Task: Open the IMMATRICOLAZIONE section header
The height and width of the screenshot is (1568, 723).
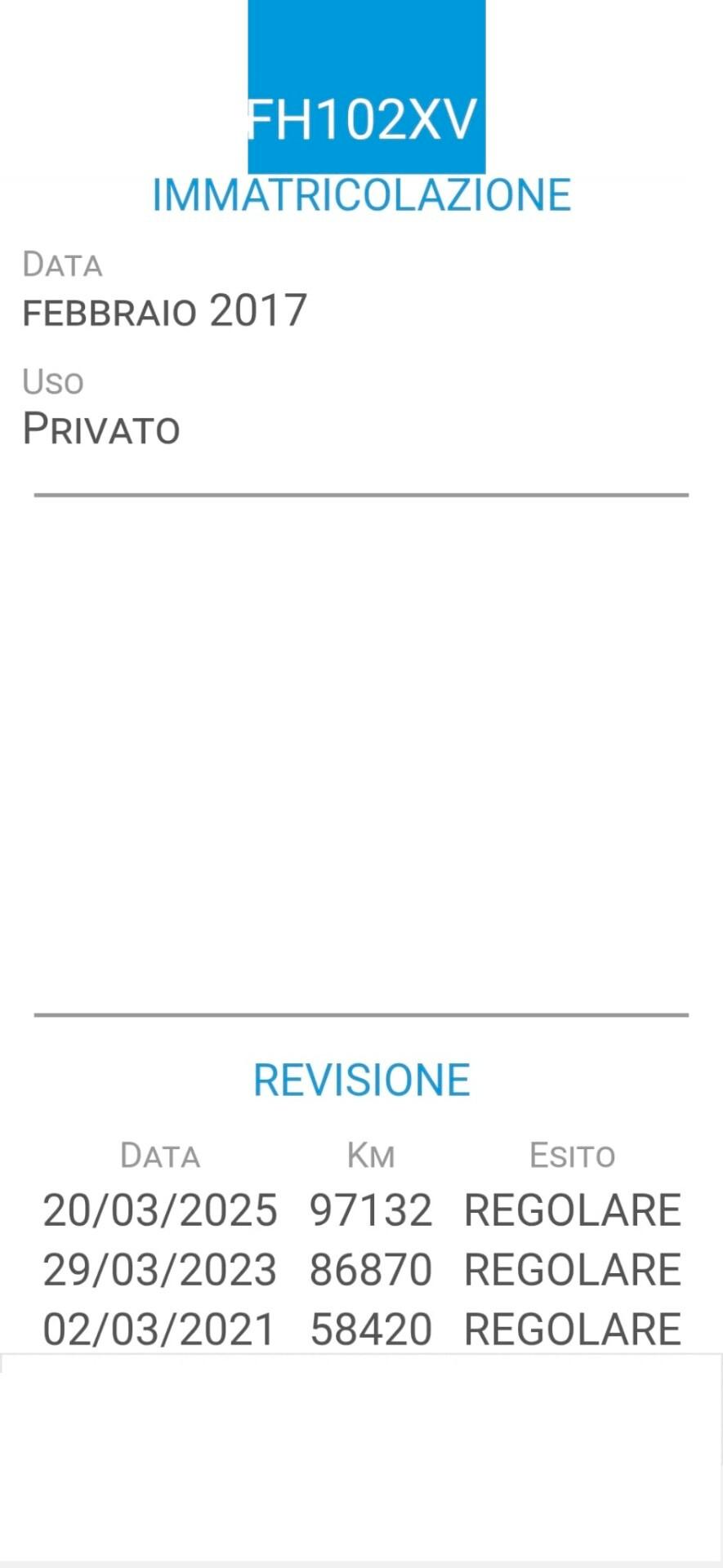Action: pos(361,194)
